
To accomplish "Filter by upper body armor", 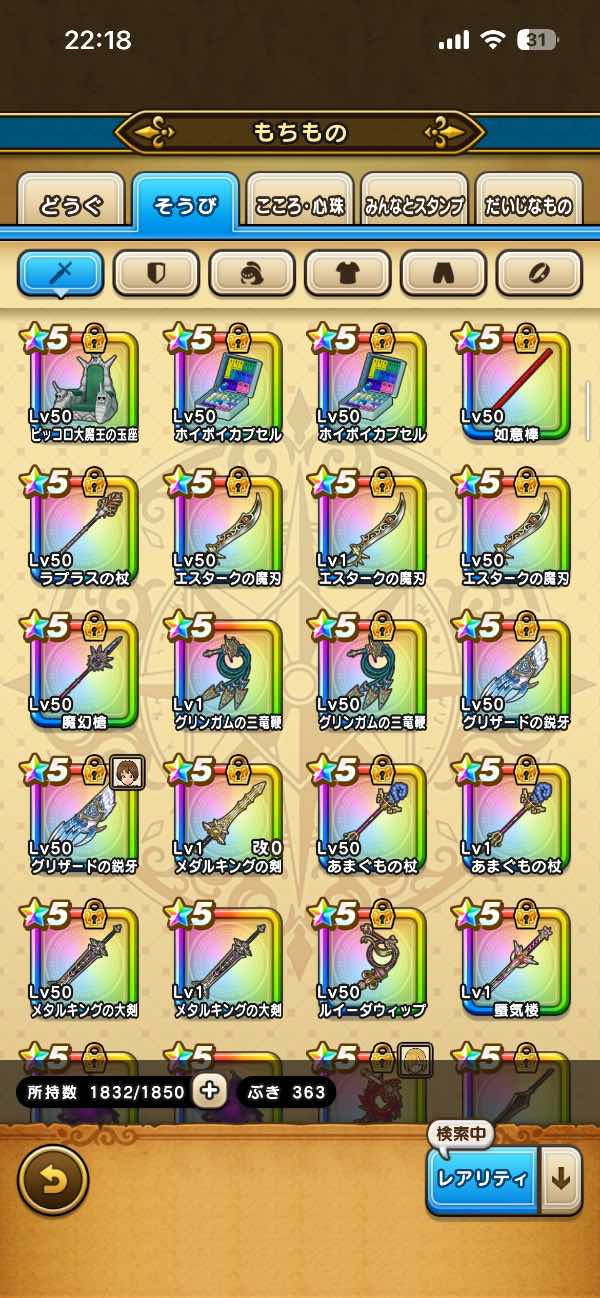I will pyautogui.click(x=348, y=273).
